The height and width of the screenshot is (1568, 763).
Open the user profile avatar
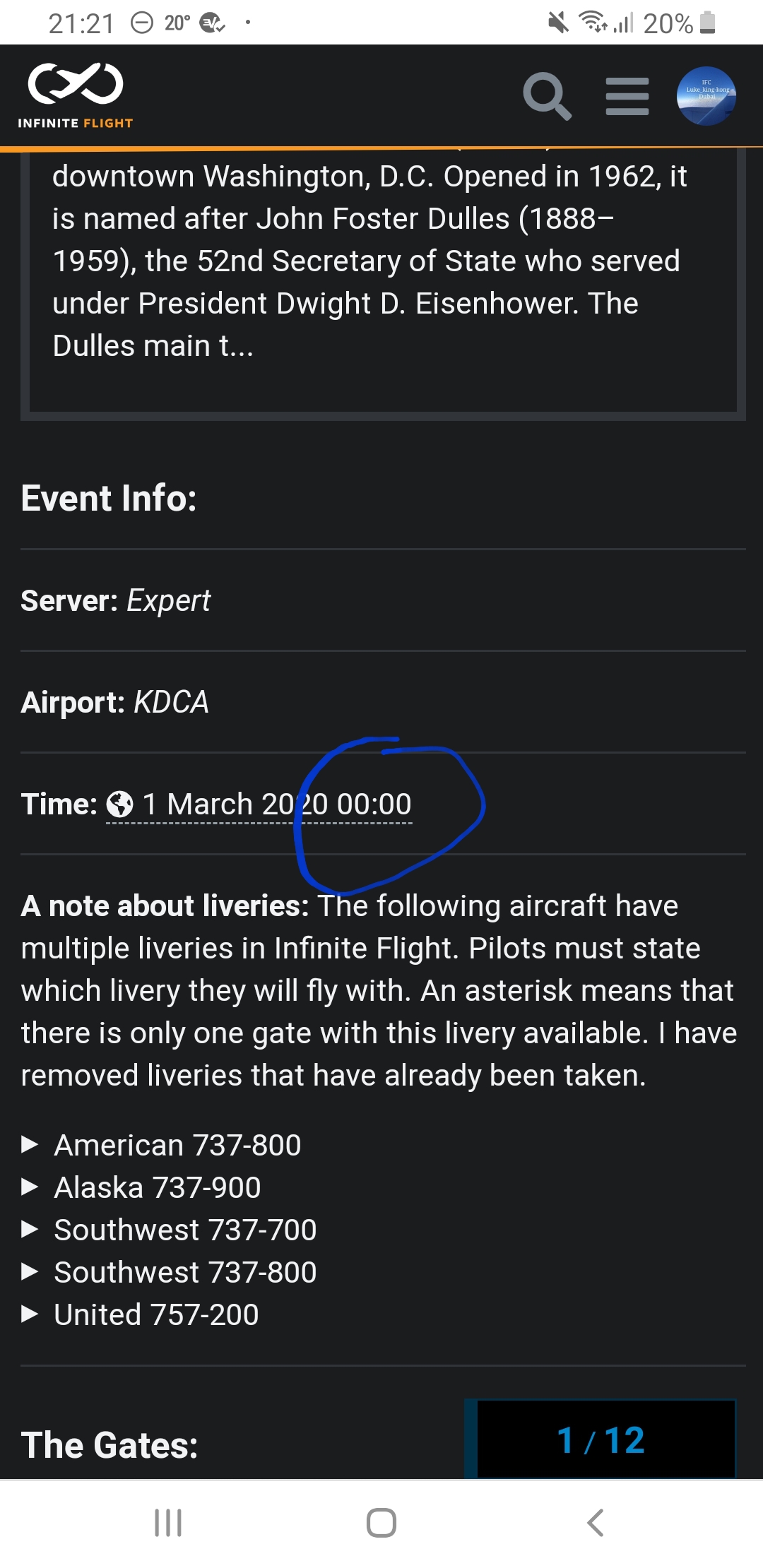pyautogui.click(x=706, y=96)
